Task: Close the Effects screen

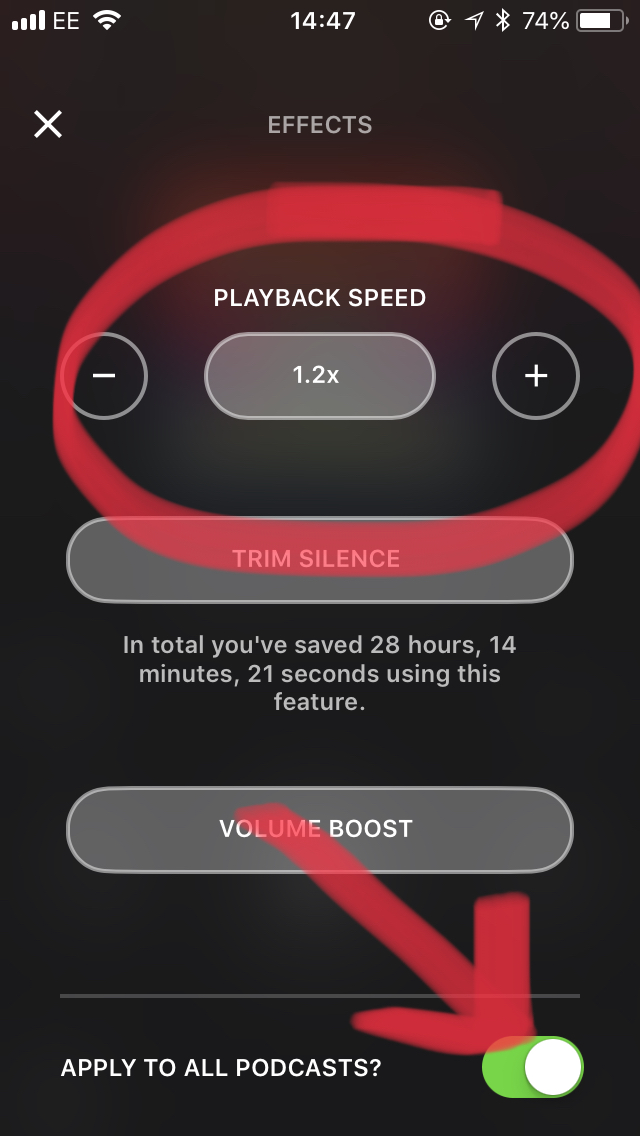Action: click(48, 125)
